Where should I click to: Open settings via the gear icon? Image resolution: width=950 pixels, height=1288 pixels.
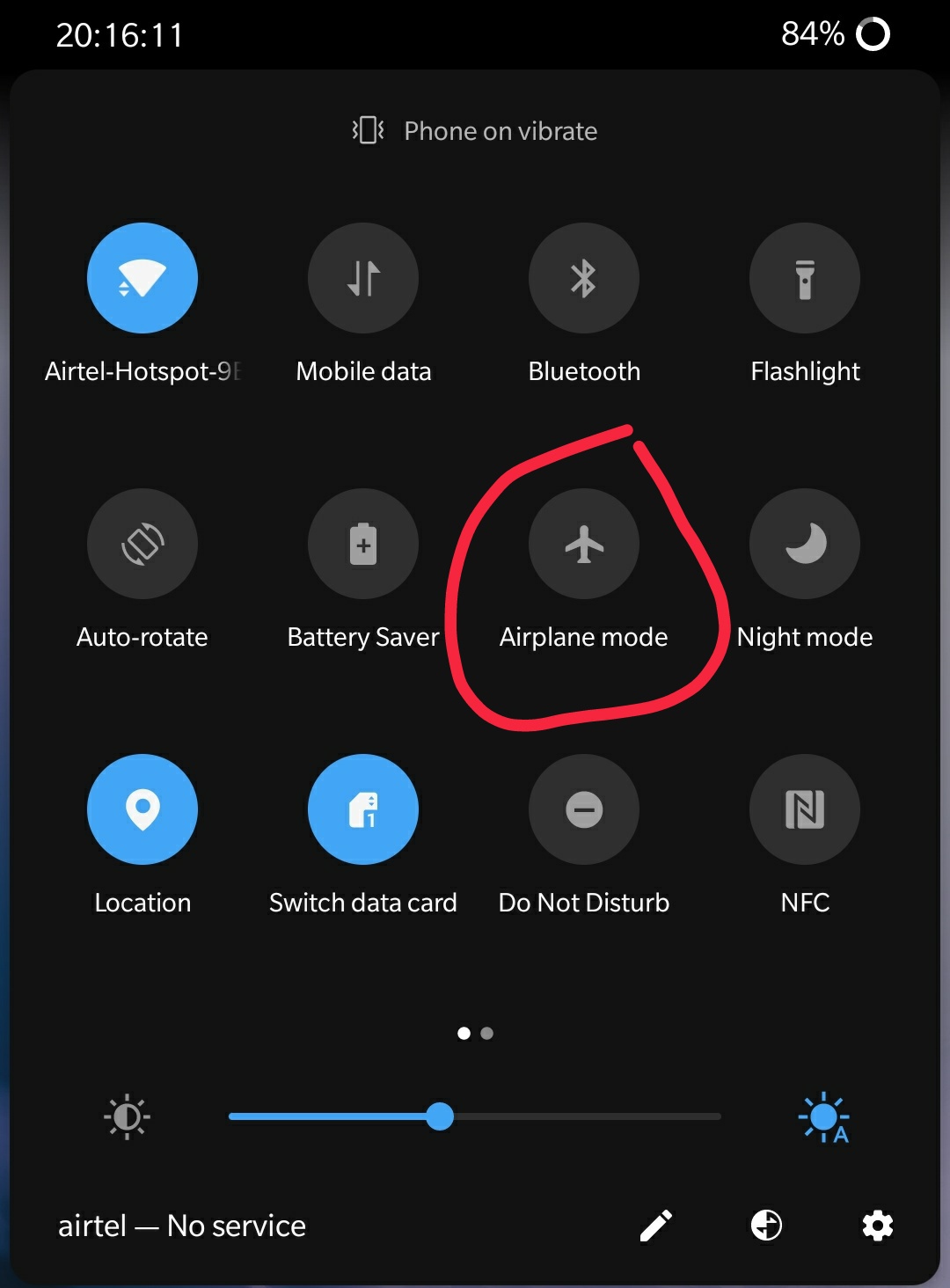coord(877,1225)
